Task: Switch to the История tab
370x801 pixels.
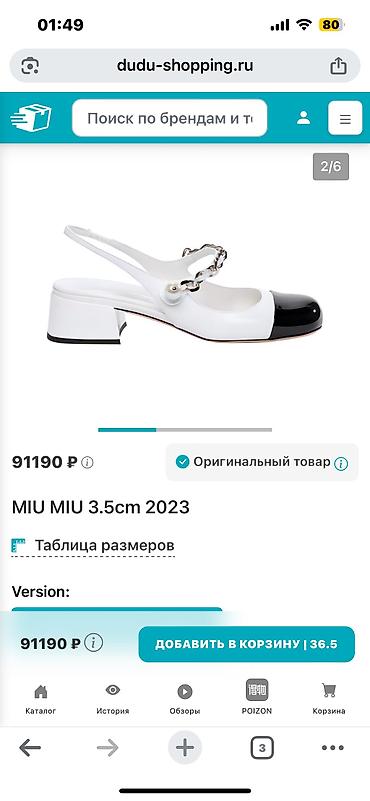Action: click(x=112, y=699)
